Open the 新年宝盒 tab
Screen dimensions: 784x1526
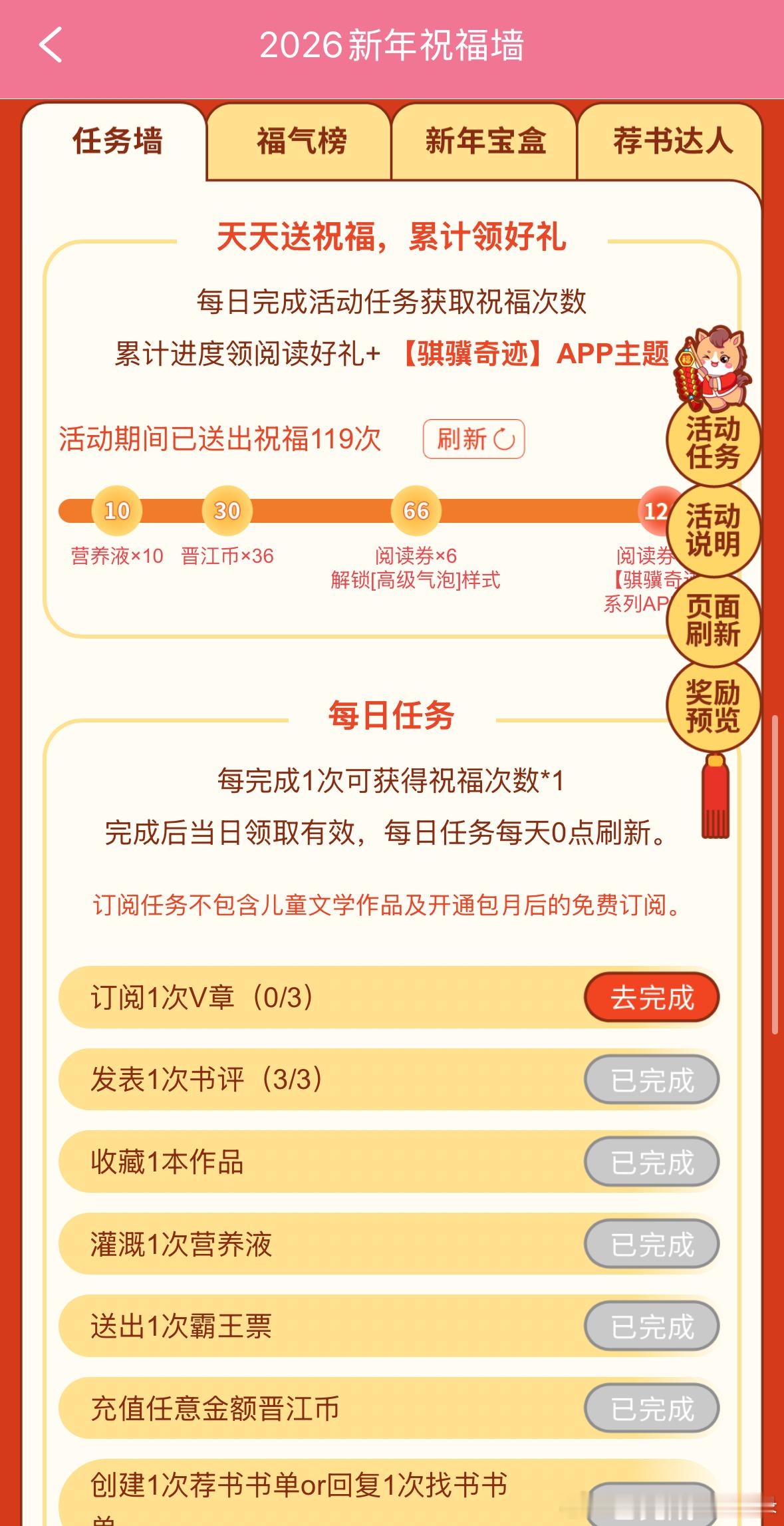point(485,142)
